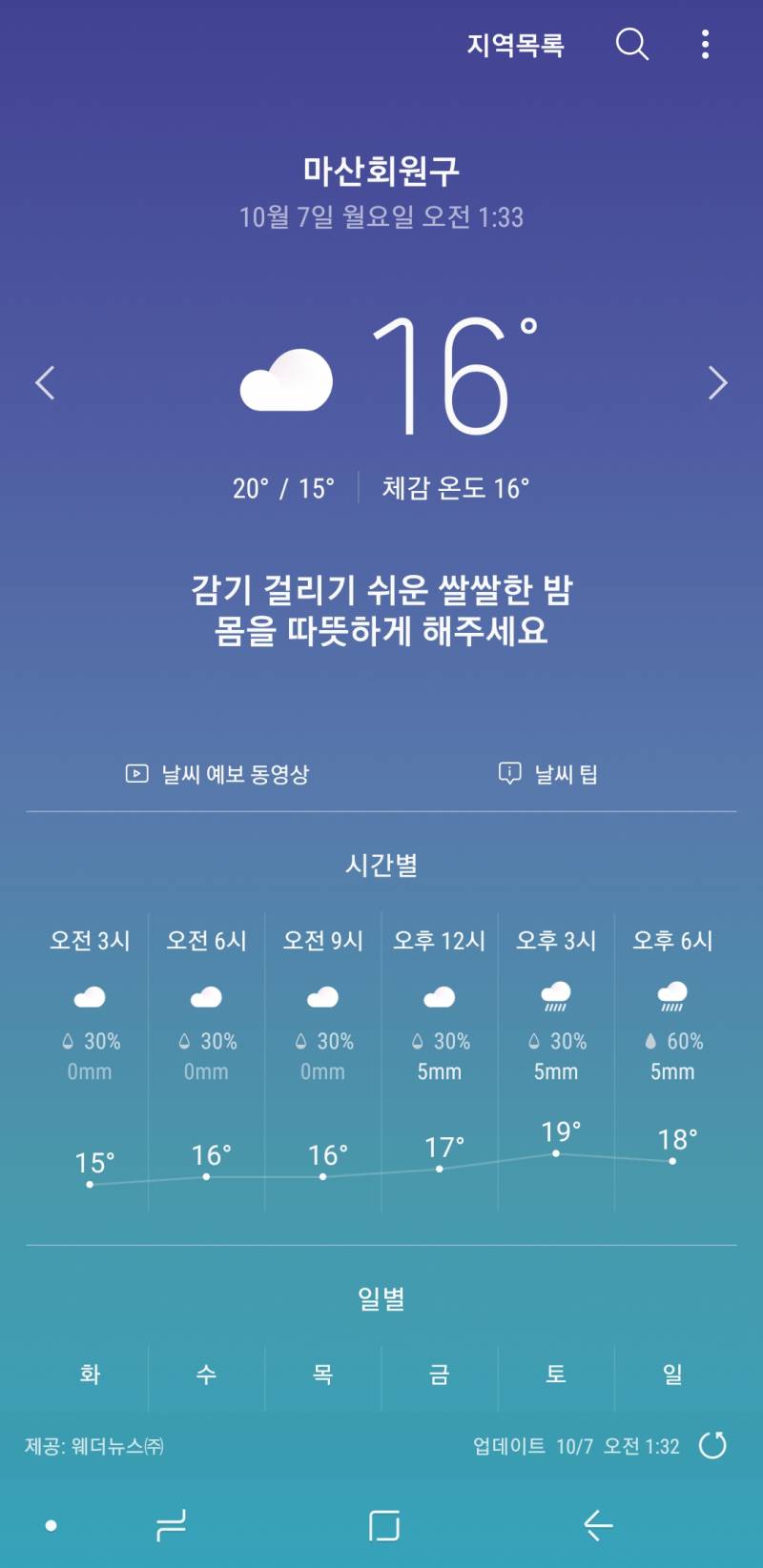Expand the next city with right chevron

(720, 382)
